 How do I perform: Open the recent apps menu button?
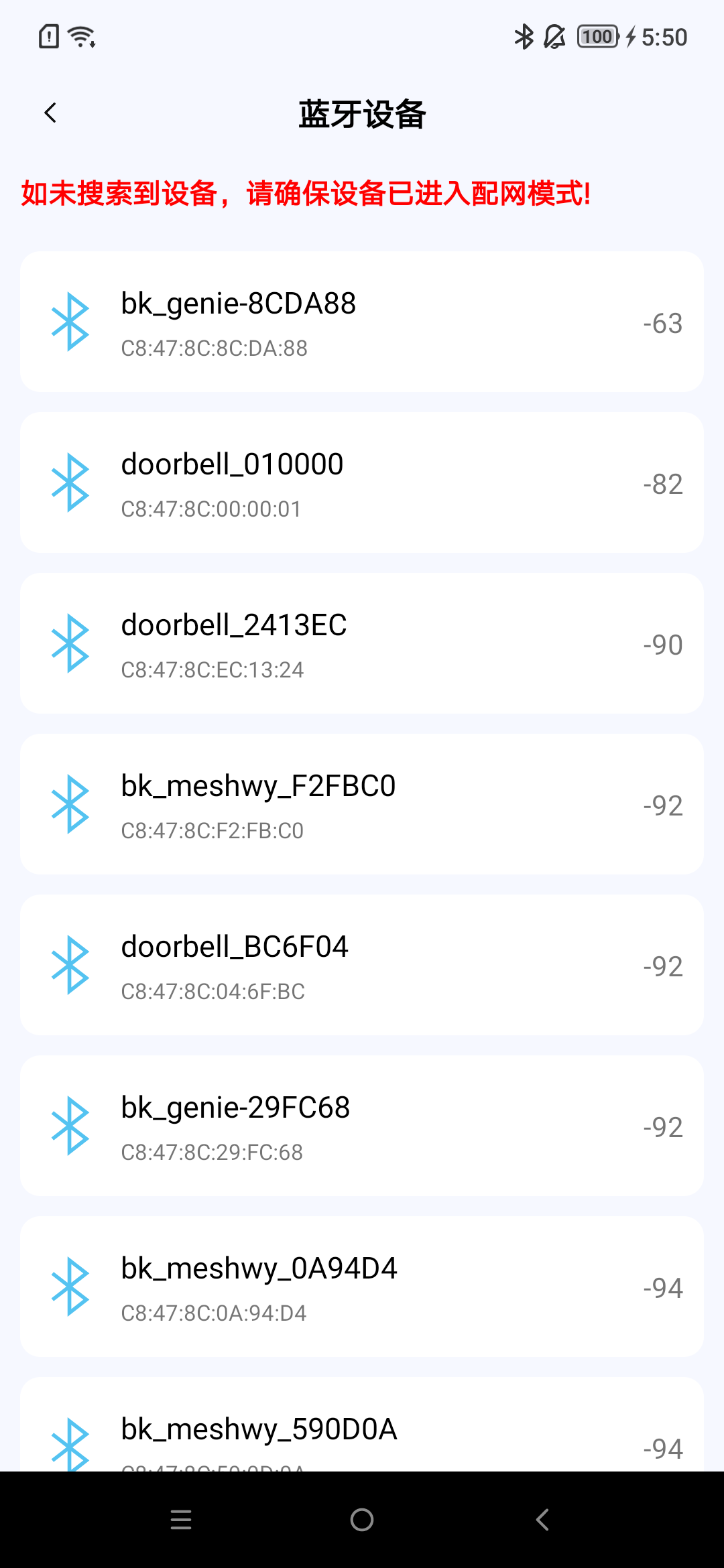pos(181,1520)
